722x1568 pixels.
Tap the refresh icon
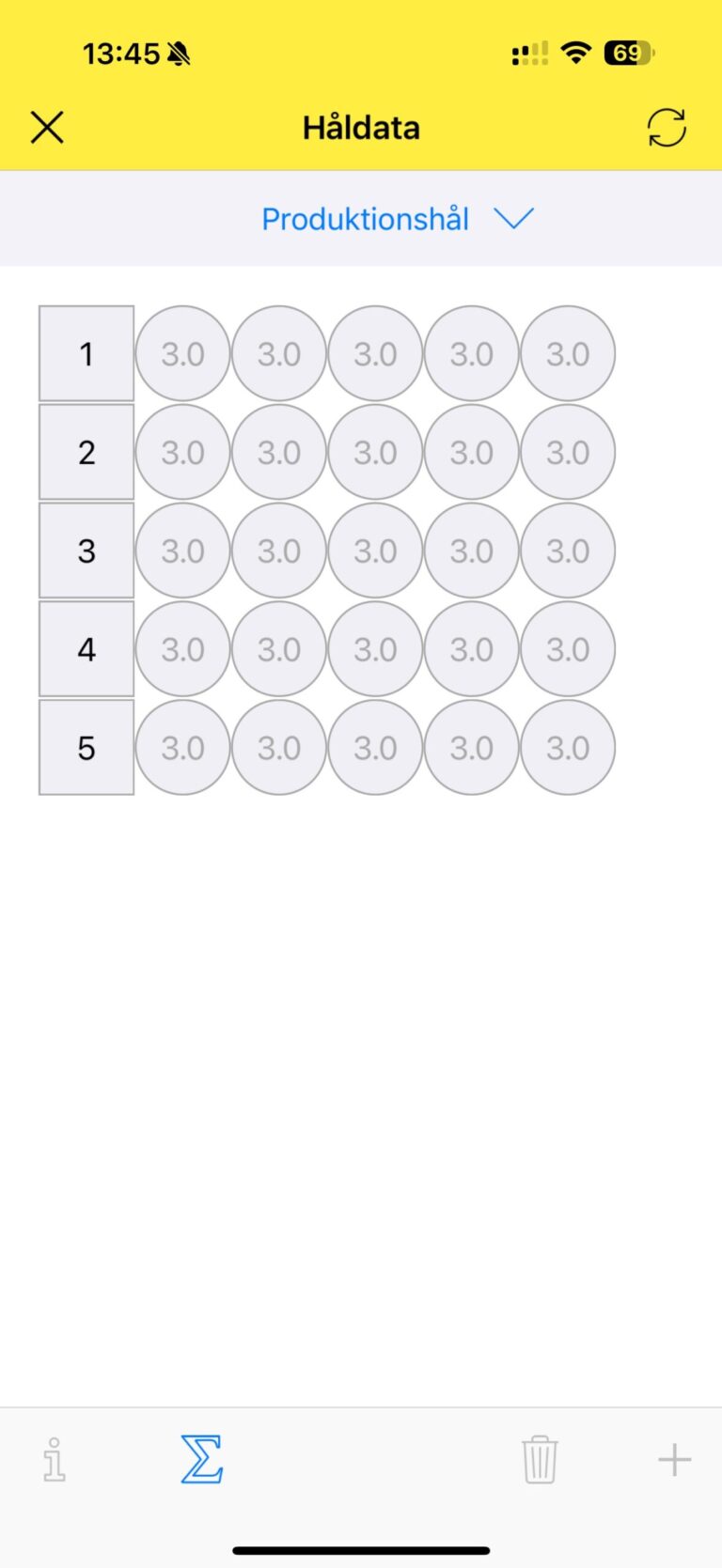[x=667, y=128]
